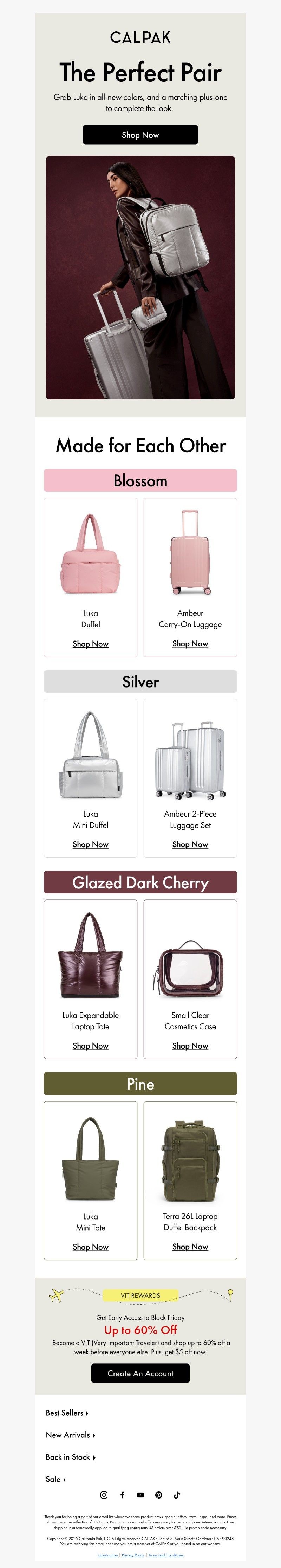
Task: Tap the Create An Account button
Action: pos(140,1373)
